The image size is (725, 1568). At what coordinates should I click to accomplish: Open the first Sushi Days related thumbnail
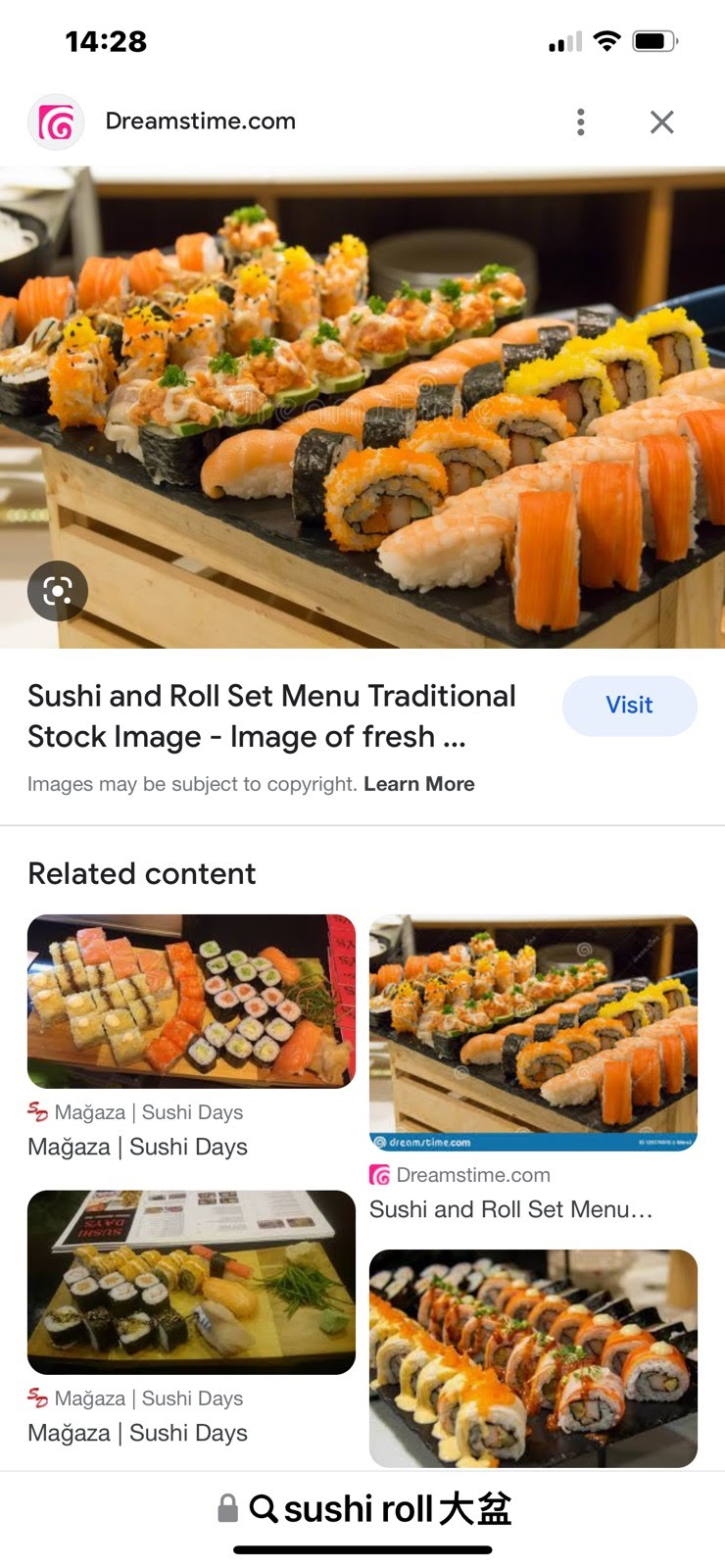click(x=192, y=1001)
